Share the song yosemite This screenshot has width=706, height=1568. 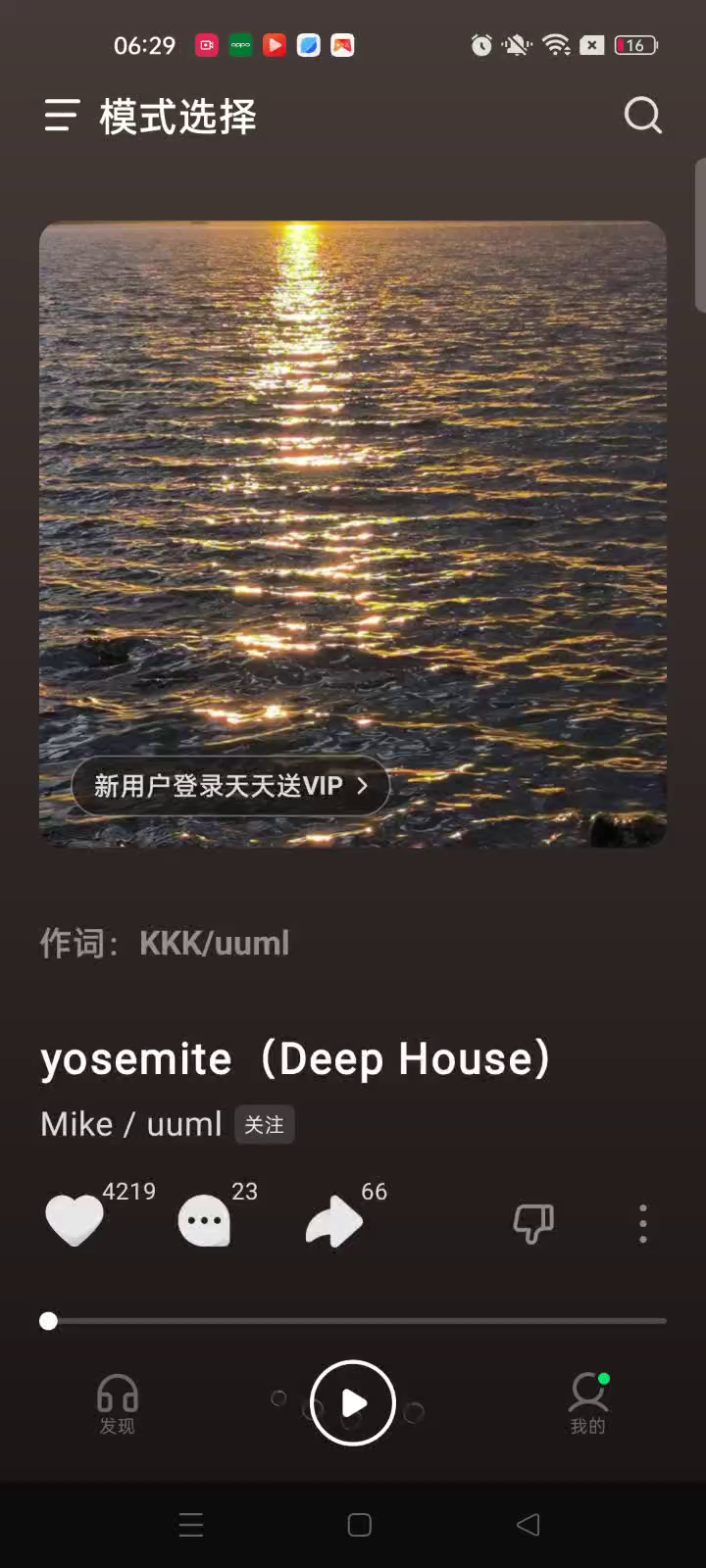pos(334,1222)
